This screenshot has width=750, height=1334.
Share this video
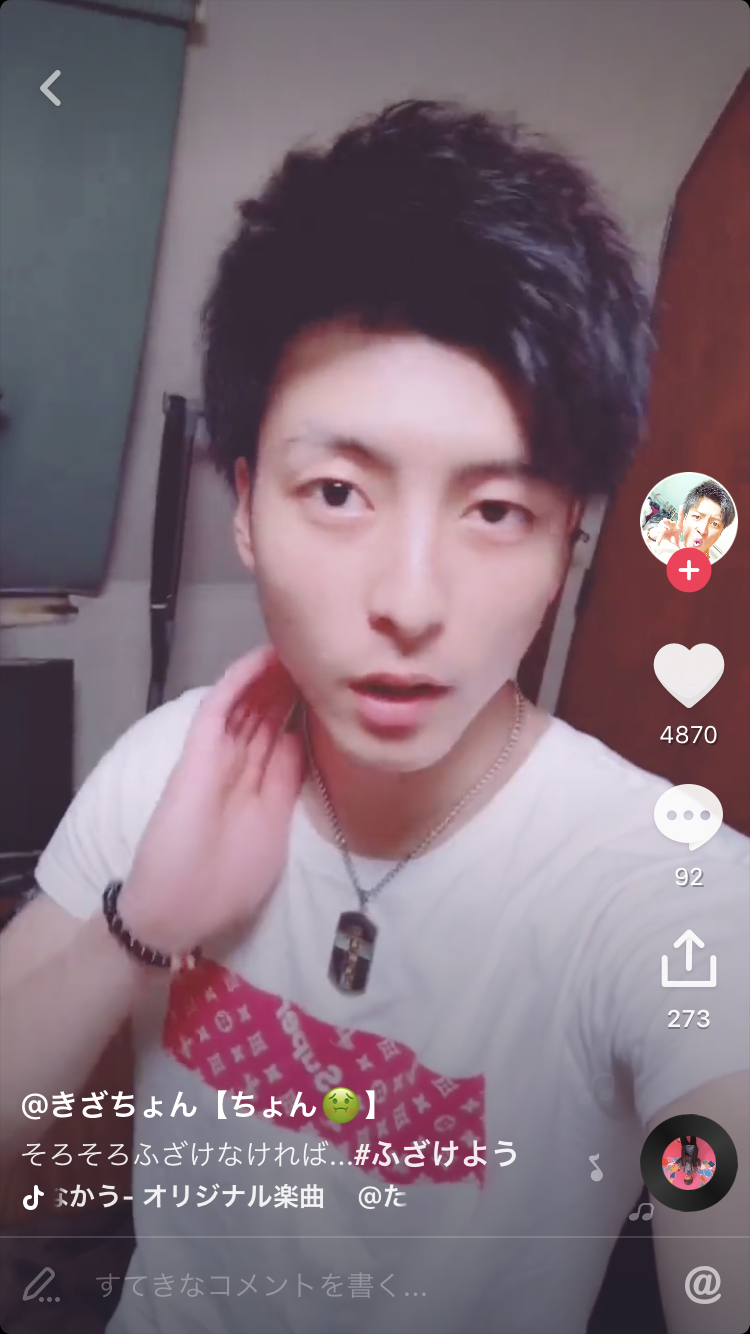(689, 960)
